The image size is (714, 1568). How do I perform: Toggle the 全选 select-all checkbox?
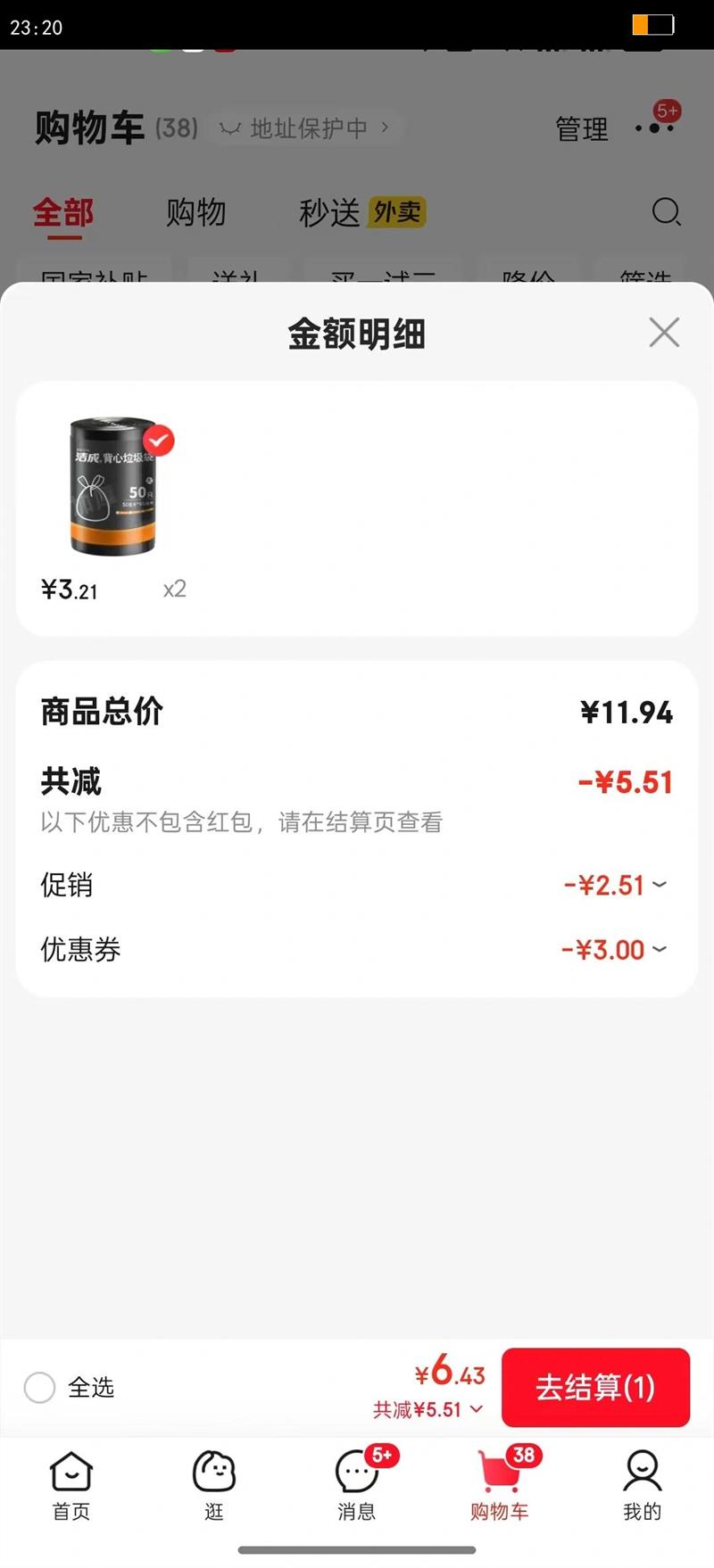pos(40,1387)
